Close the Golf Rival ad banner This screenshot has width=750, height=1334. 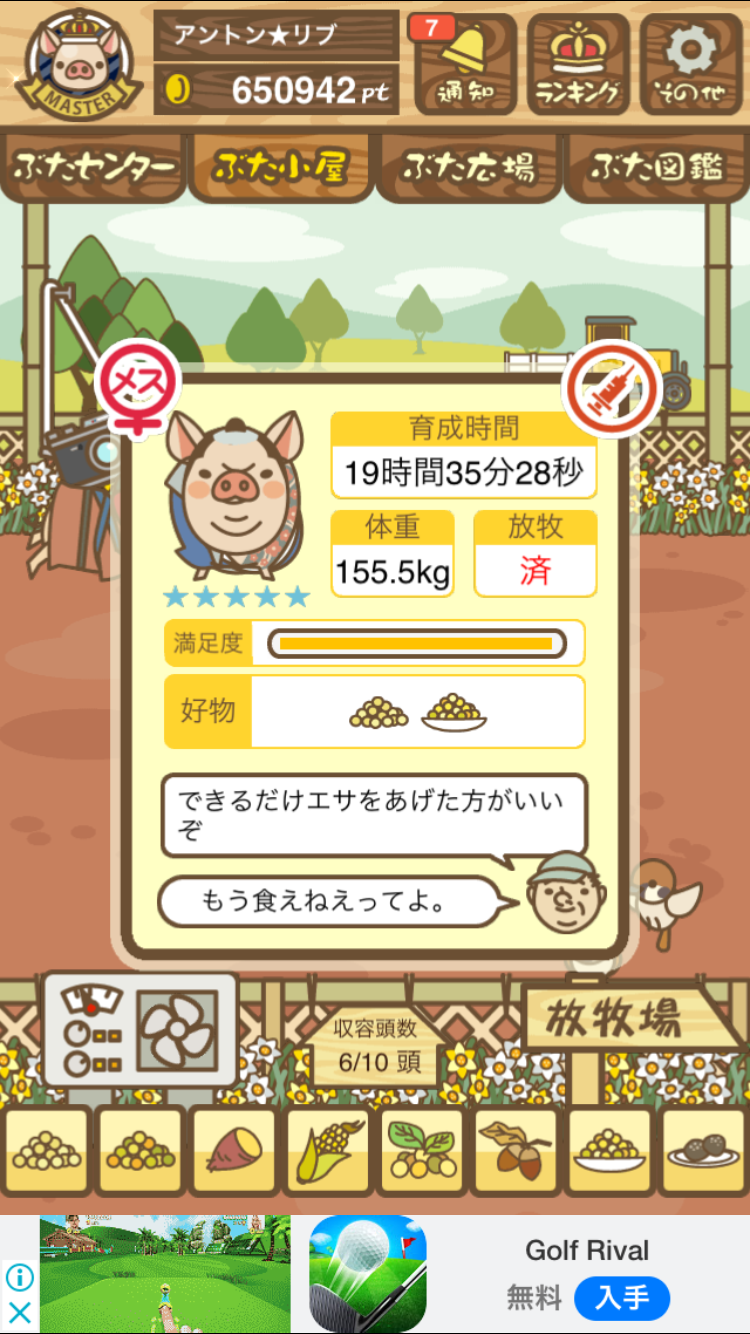coord(20,1311)
